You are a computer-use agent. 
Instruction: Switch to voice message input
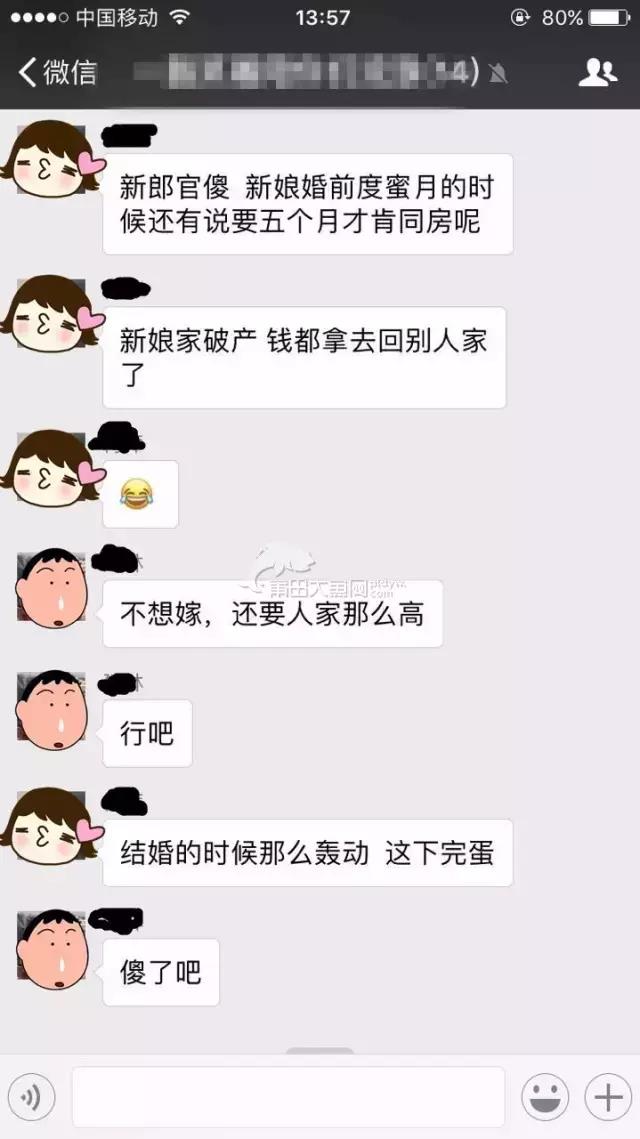coord(31,1097)
